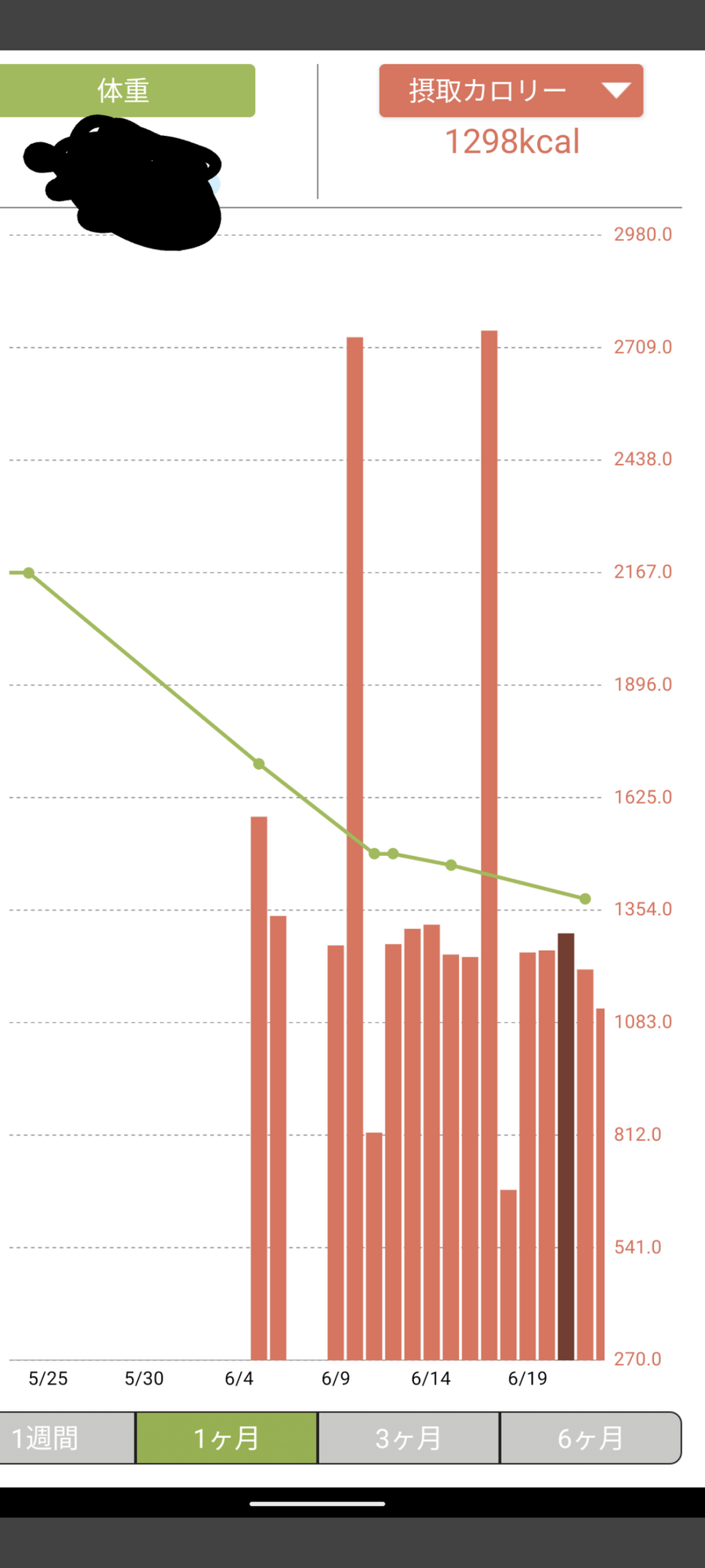Tap the highlighted dark calorie bar

coord(566,1145)
